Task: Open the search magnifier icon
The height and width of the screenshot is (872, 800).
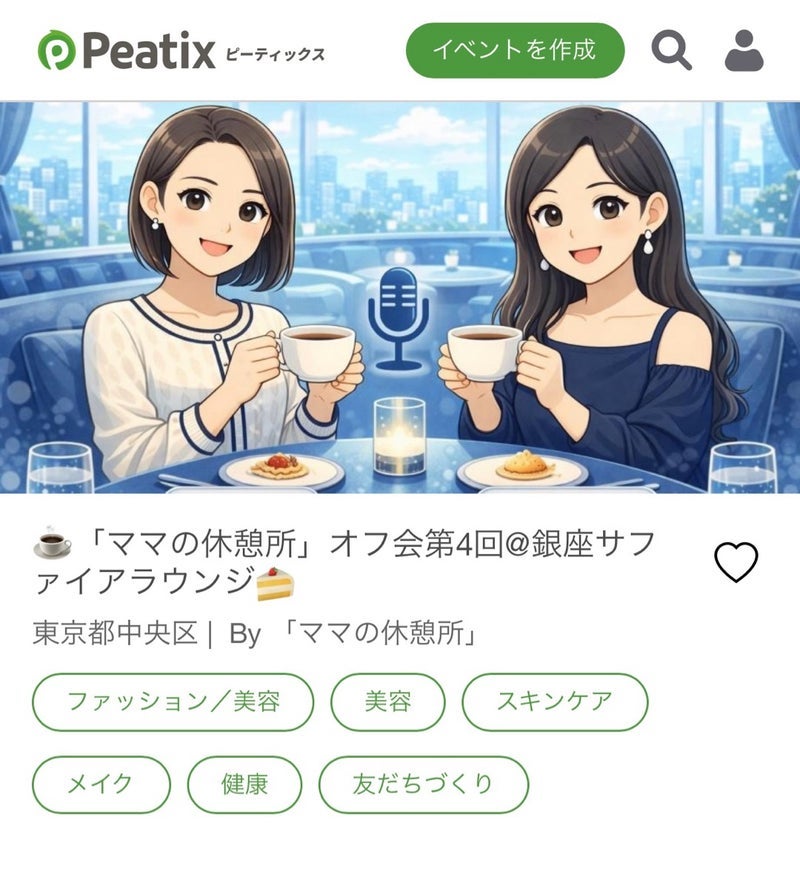Action: pyautogui.click(x=672, y=50)
